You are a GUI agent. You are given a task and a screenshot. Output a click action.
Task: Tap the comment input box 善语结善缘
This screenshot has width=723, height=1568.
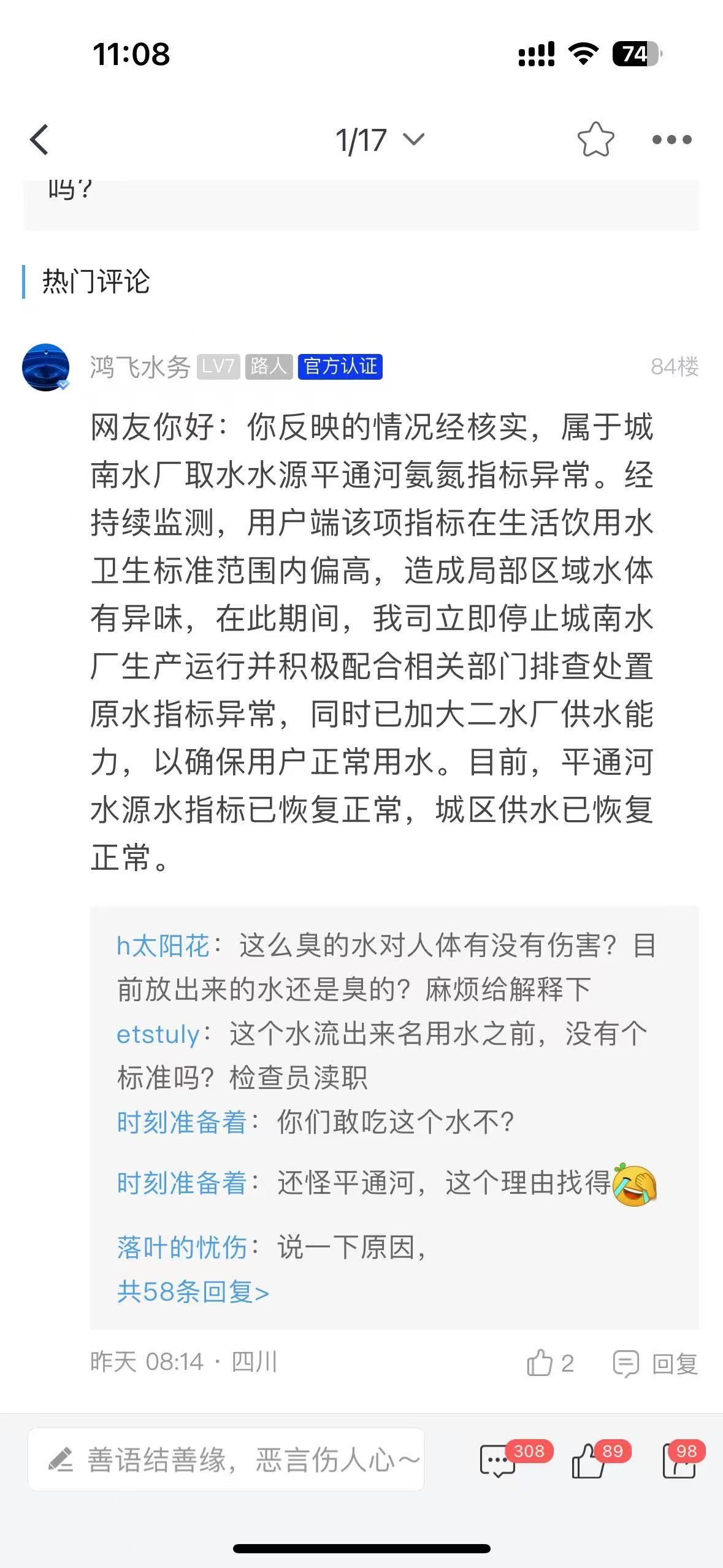coord(226,1460)
